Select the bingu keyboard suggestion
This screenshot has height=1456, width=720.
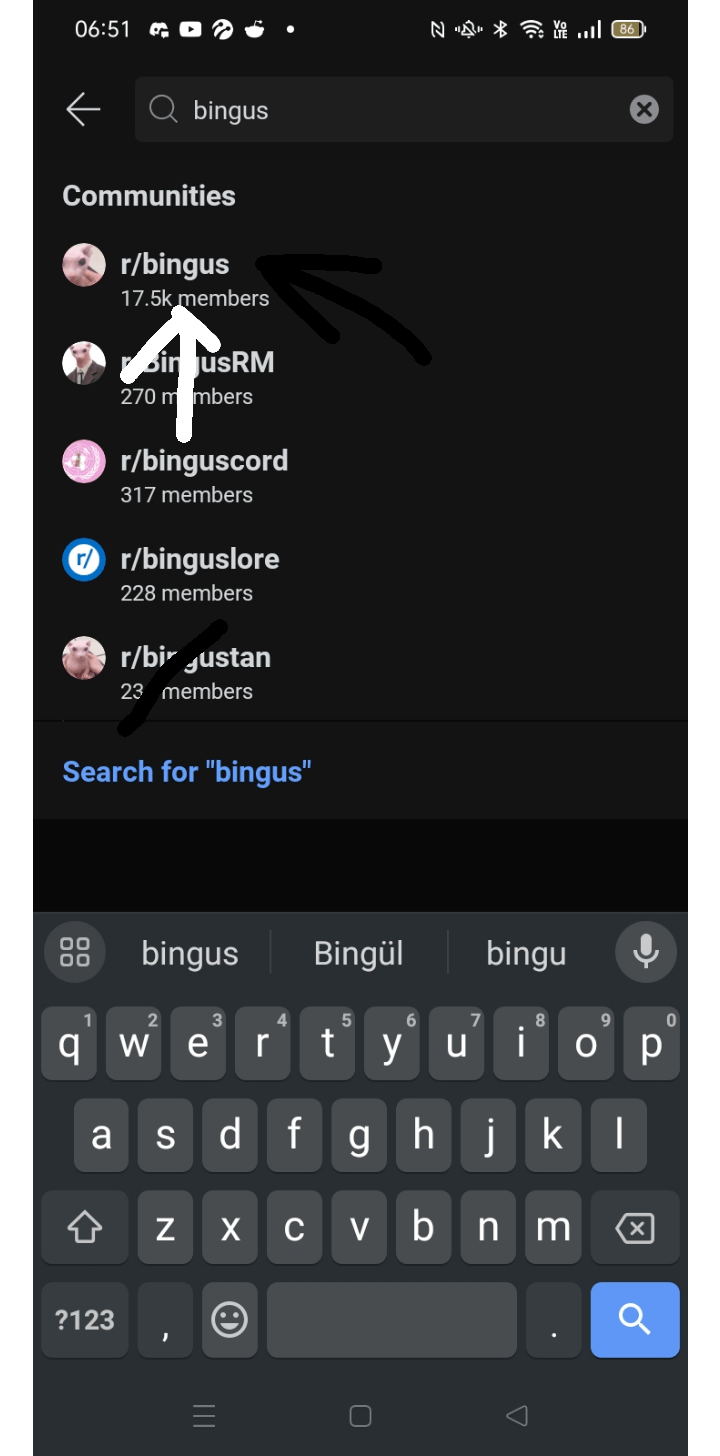point(526,952)
